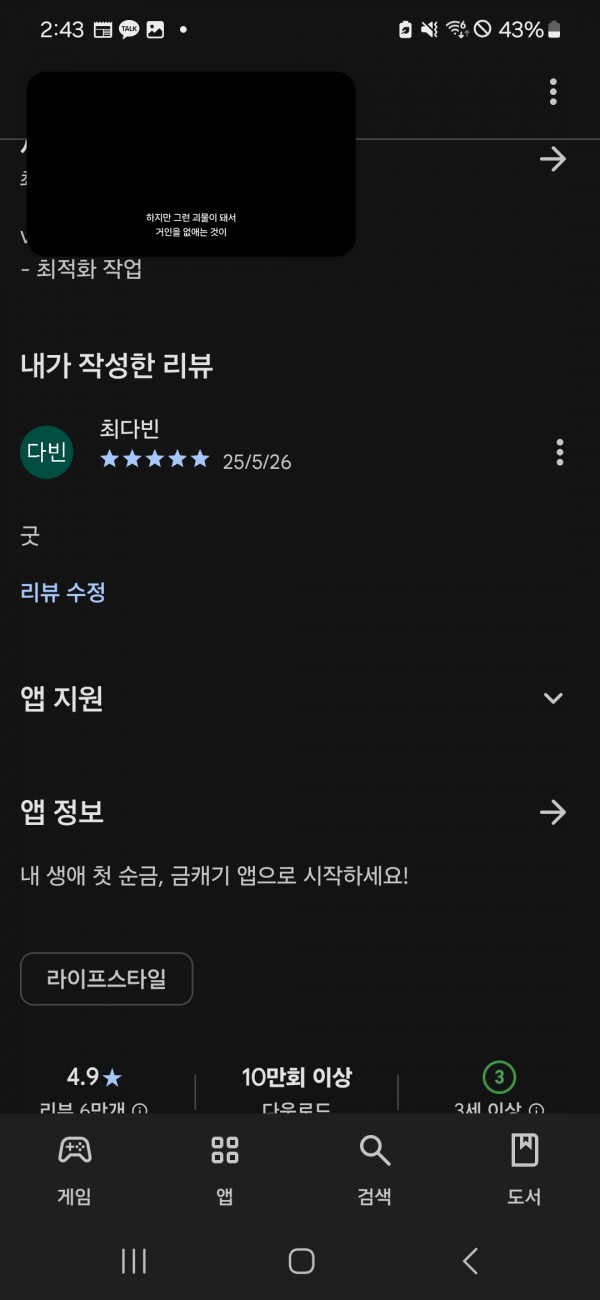Screen dimensions: 600x1300
Task: Open options for 최다빈's review
Action: (559, 452)
